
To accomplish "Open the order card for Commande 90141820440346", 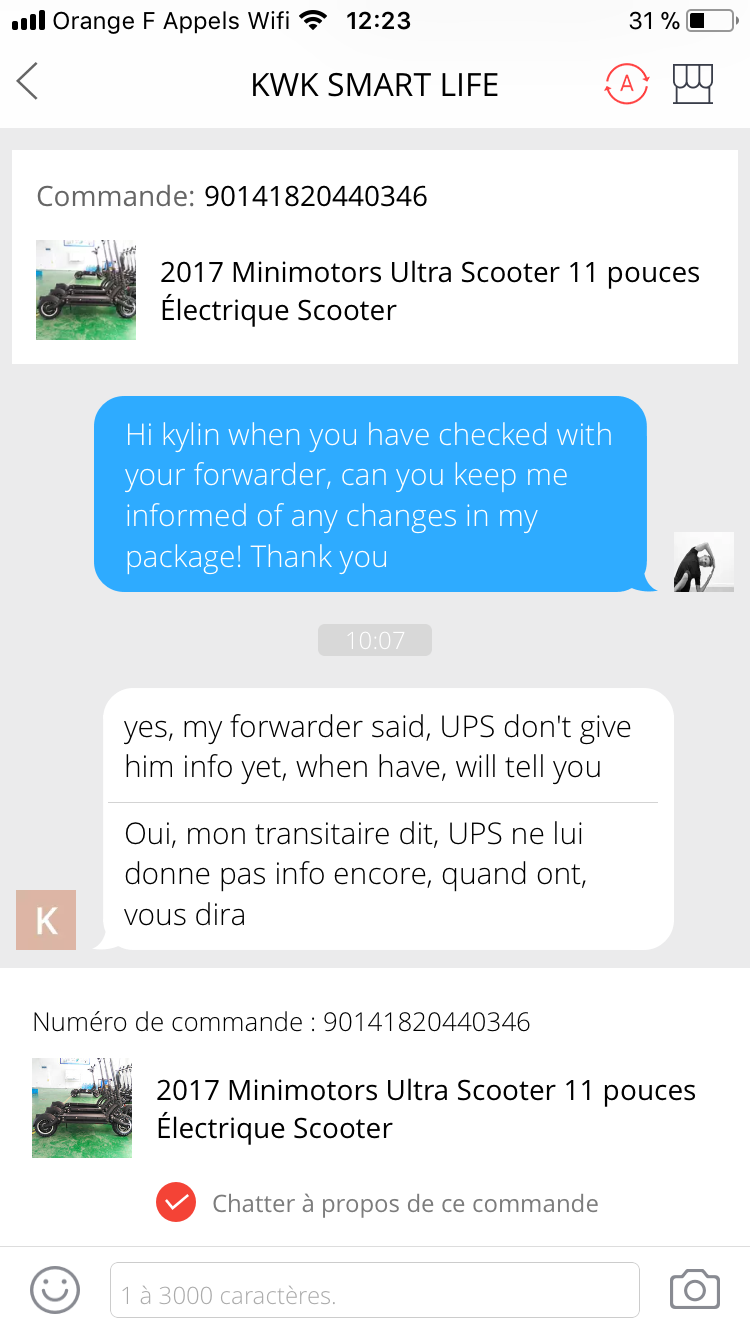I will 375,258.
